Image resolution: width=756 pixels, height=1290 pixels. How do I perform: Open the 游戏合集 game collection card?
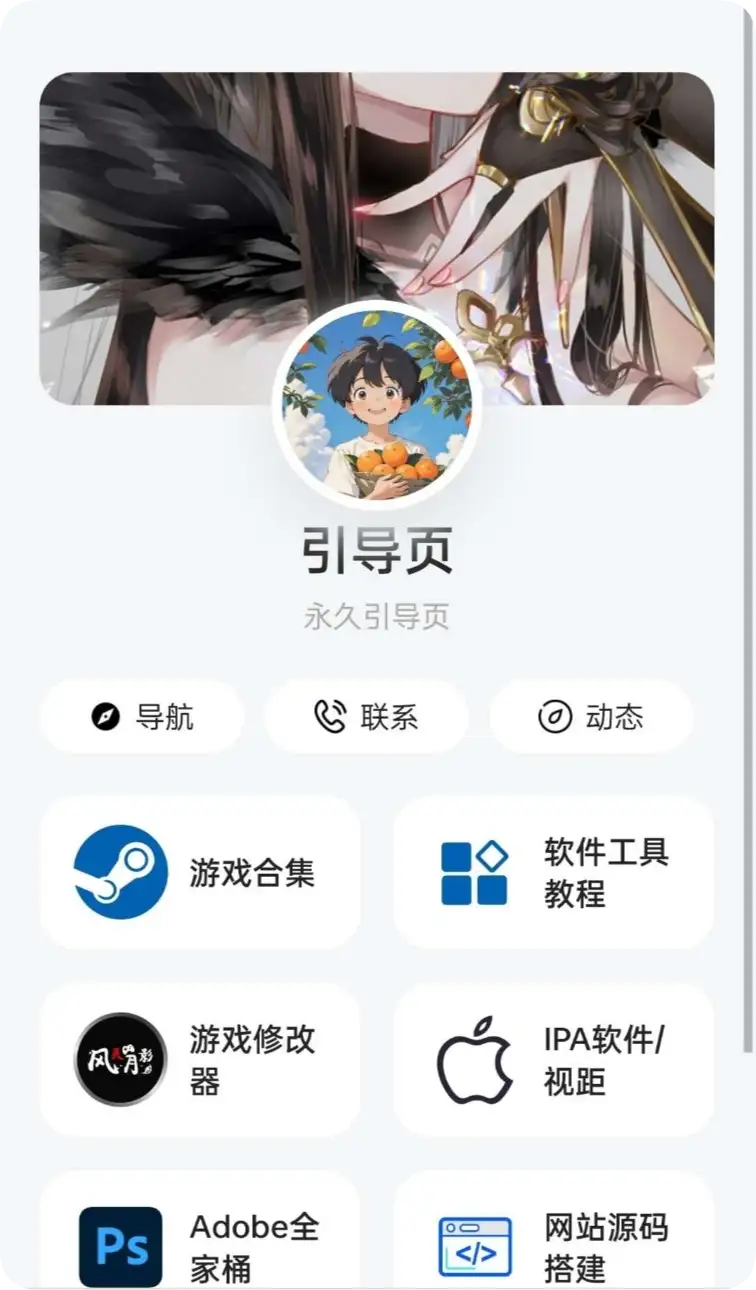pyautogui.click(x=199, y=872)
